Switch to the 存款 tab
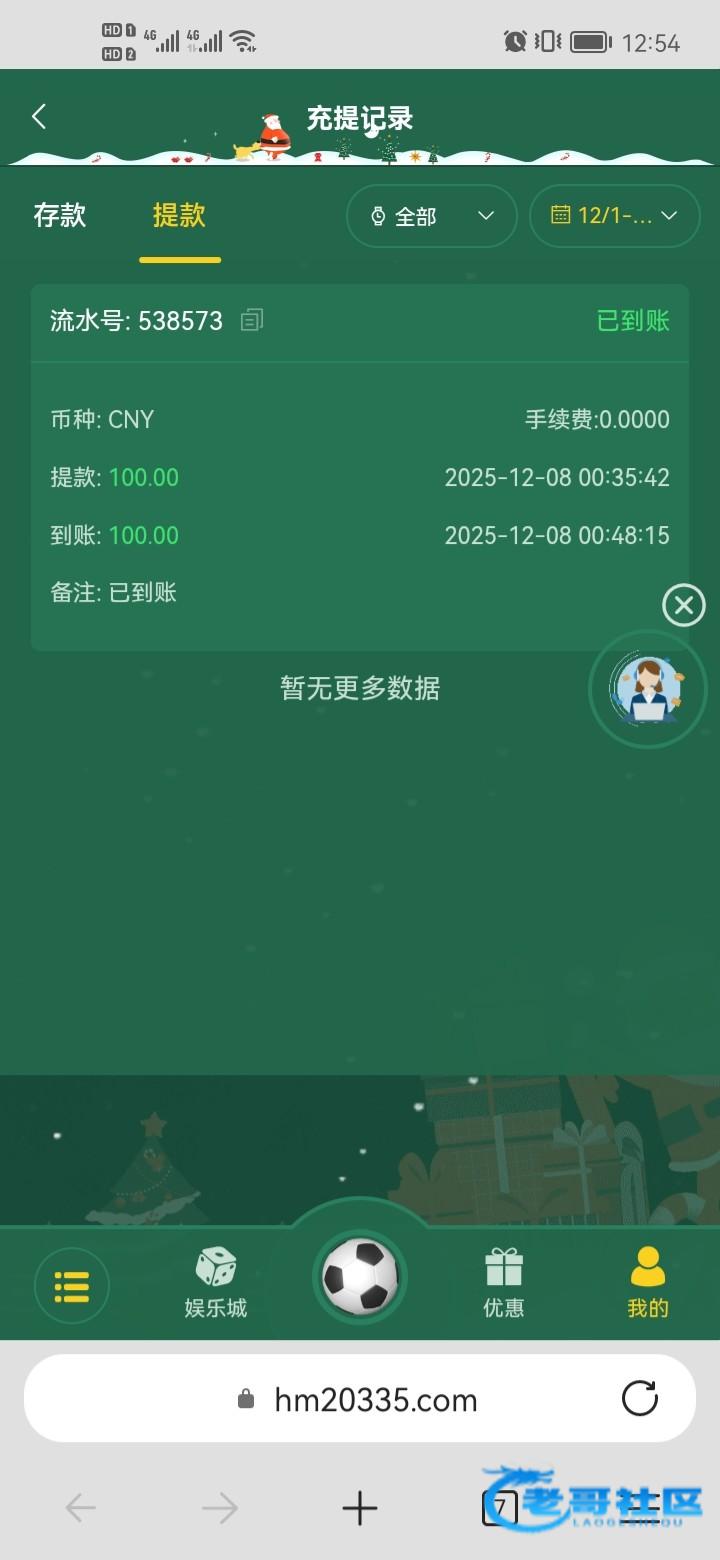720x1560 pixels. click(60, 215)
